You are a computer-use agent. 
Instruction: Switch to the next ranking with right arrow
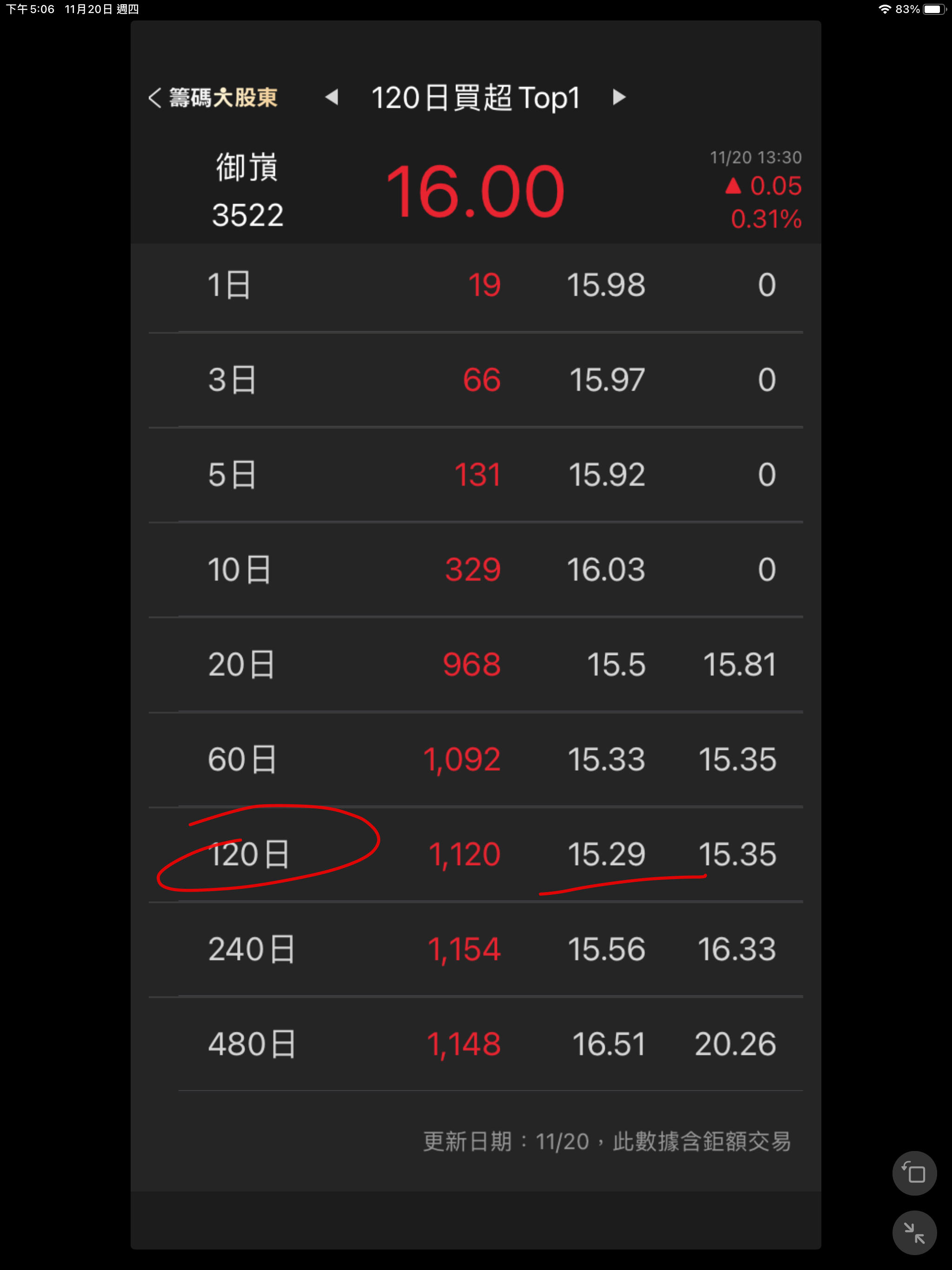tap(619, 97)
